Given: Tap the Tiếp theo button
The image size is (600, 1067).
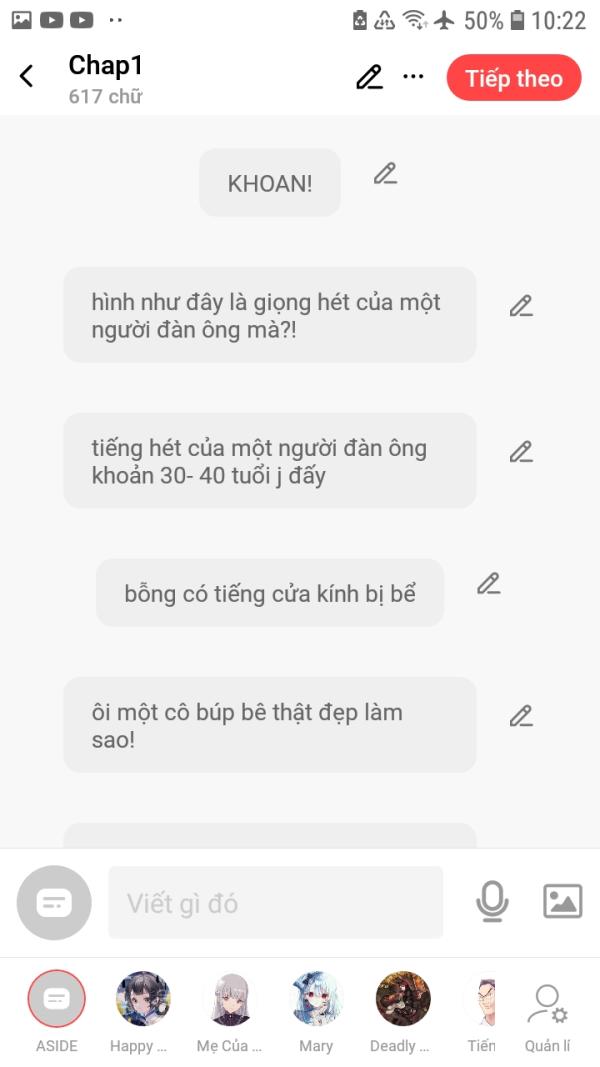Looking at the screenshot, I should tap(514, 78).
